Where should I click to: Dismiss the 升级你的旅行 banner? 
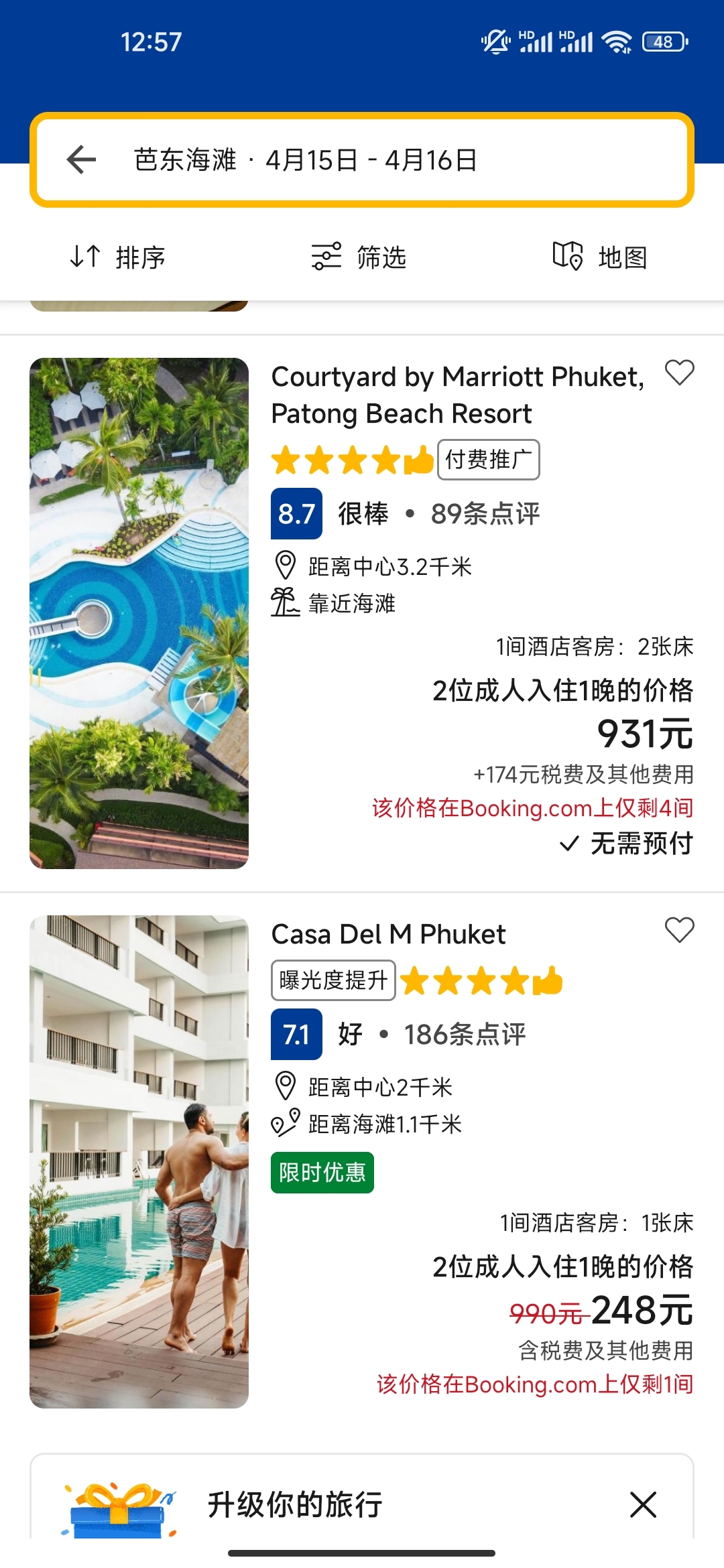coord(643,1504)
